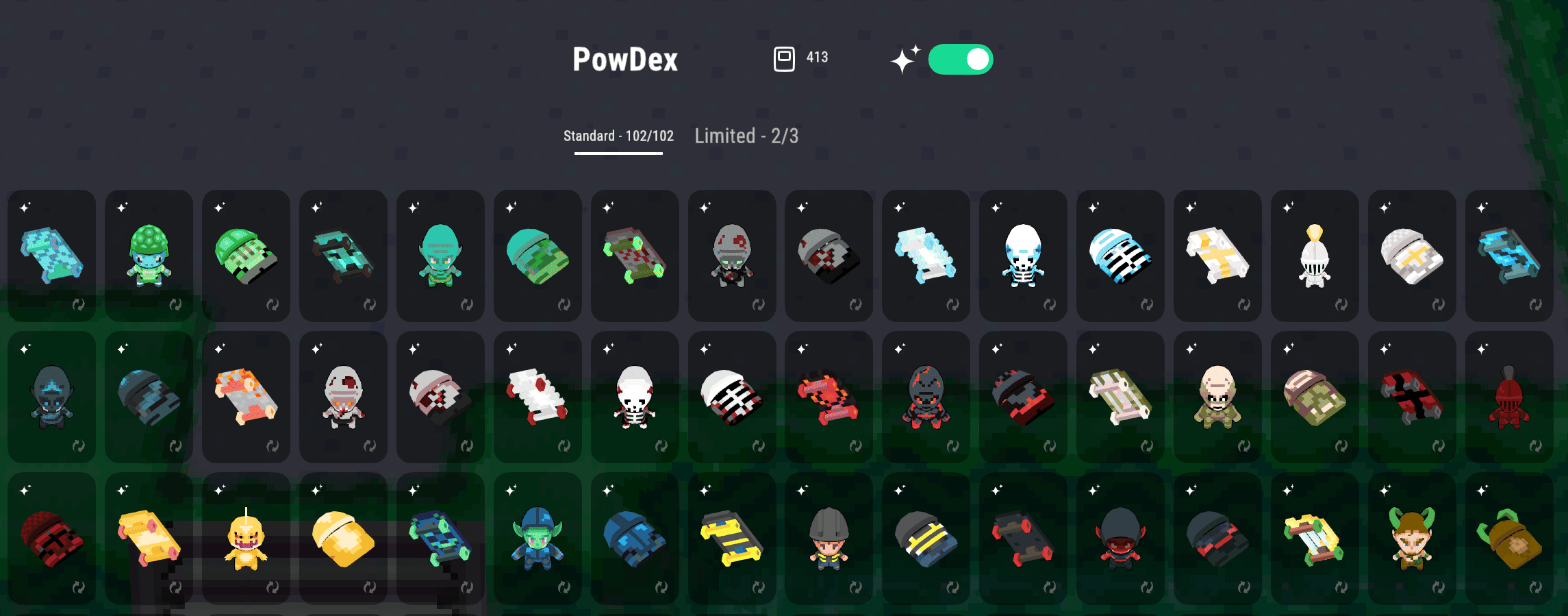
Task: Rotate the gold helmet card
Action: click(370, 587)
